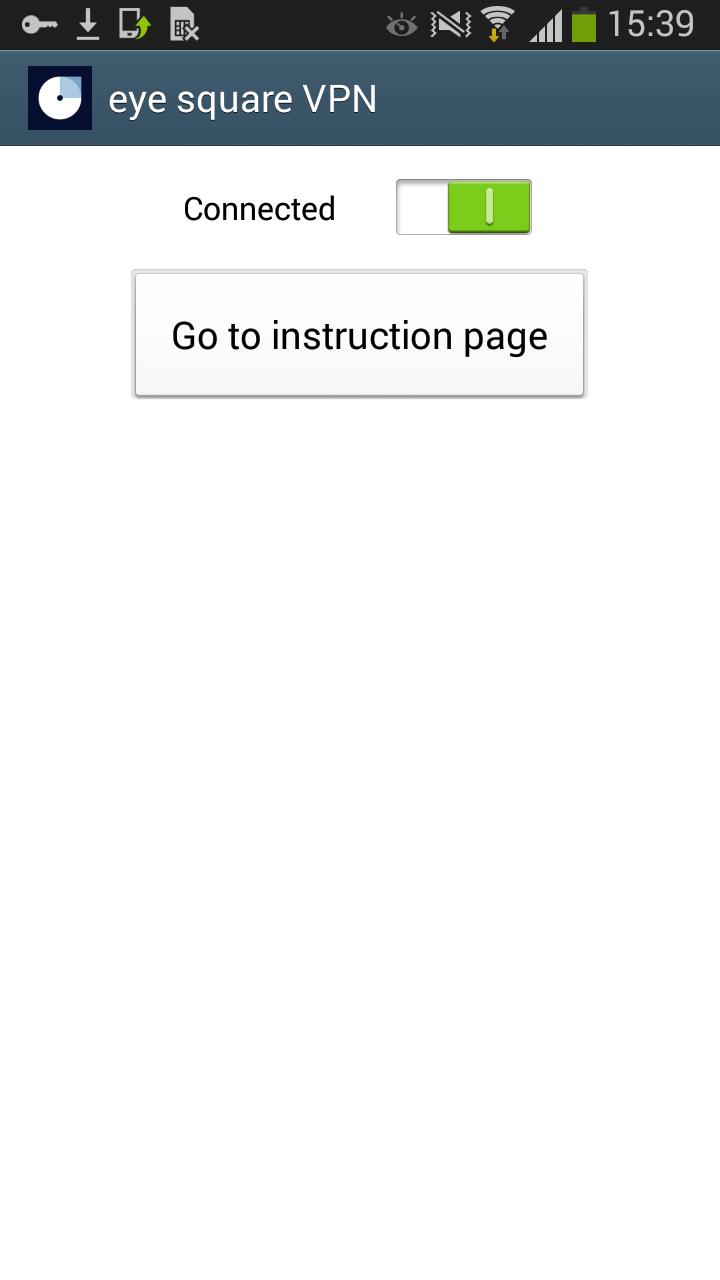
Task: Turn off the Connected VPN switch
Action: 463,207
